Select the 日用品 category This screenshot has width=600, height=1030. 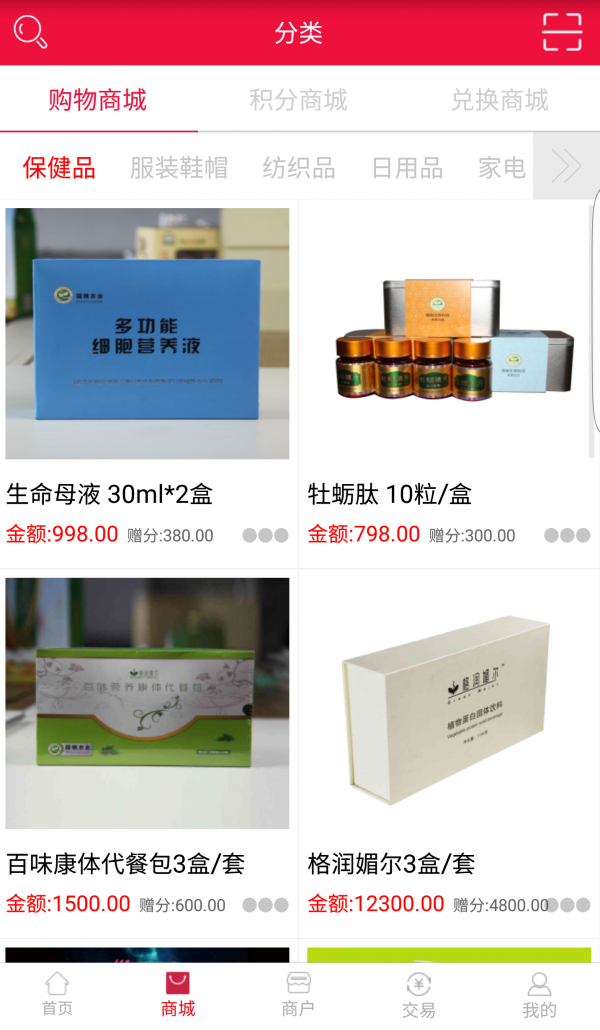pos(407,167)
